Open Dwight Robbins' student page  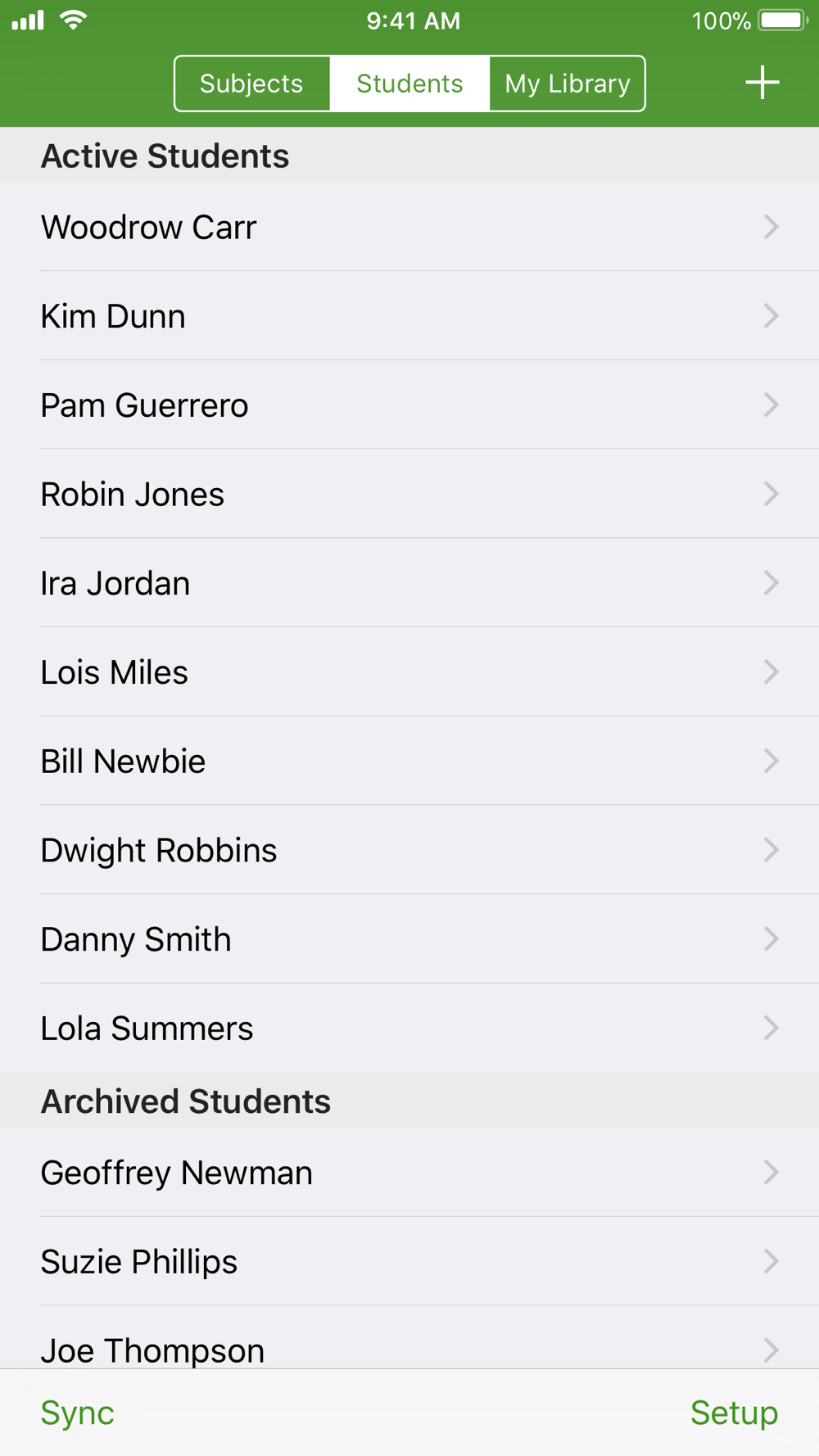pos(409,850)
